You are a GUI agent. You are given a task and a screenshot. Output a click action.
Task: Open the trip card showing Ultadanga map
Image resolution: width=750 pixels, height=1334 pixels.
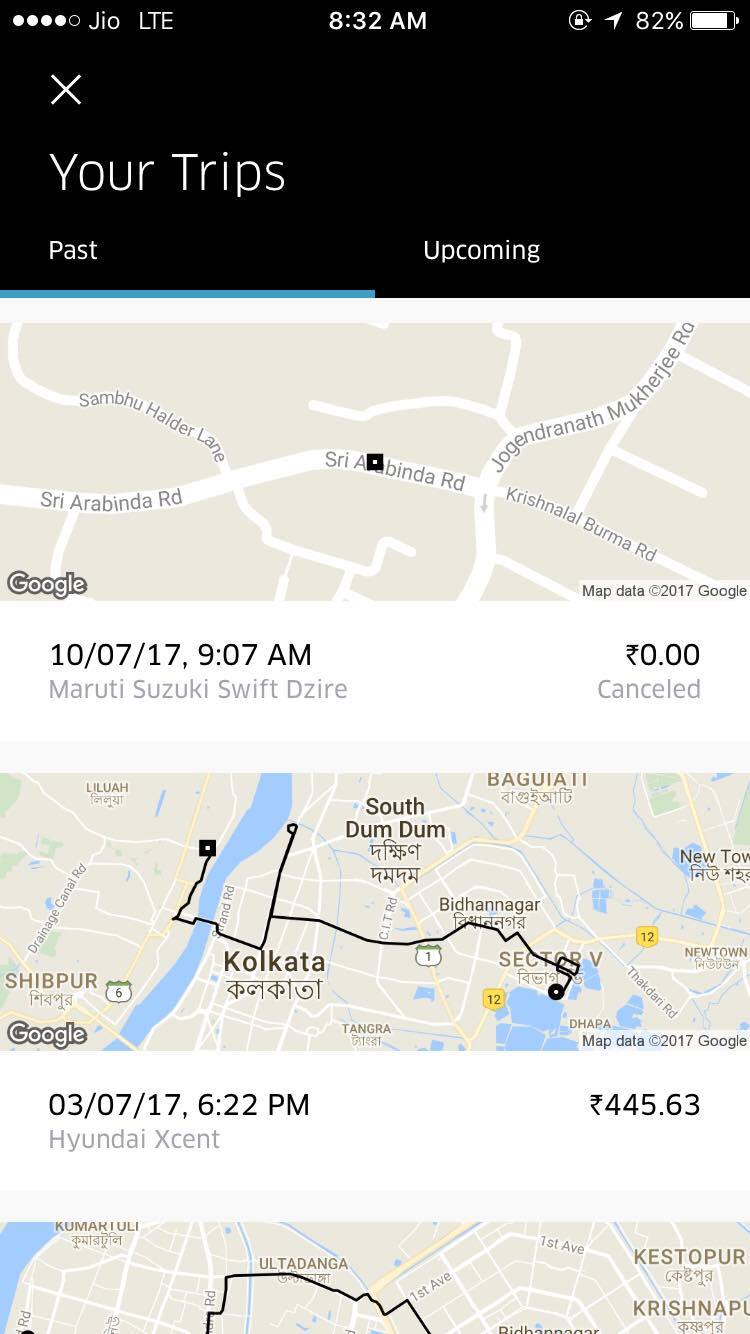coord(374,1280)
